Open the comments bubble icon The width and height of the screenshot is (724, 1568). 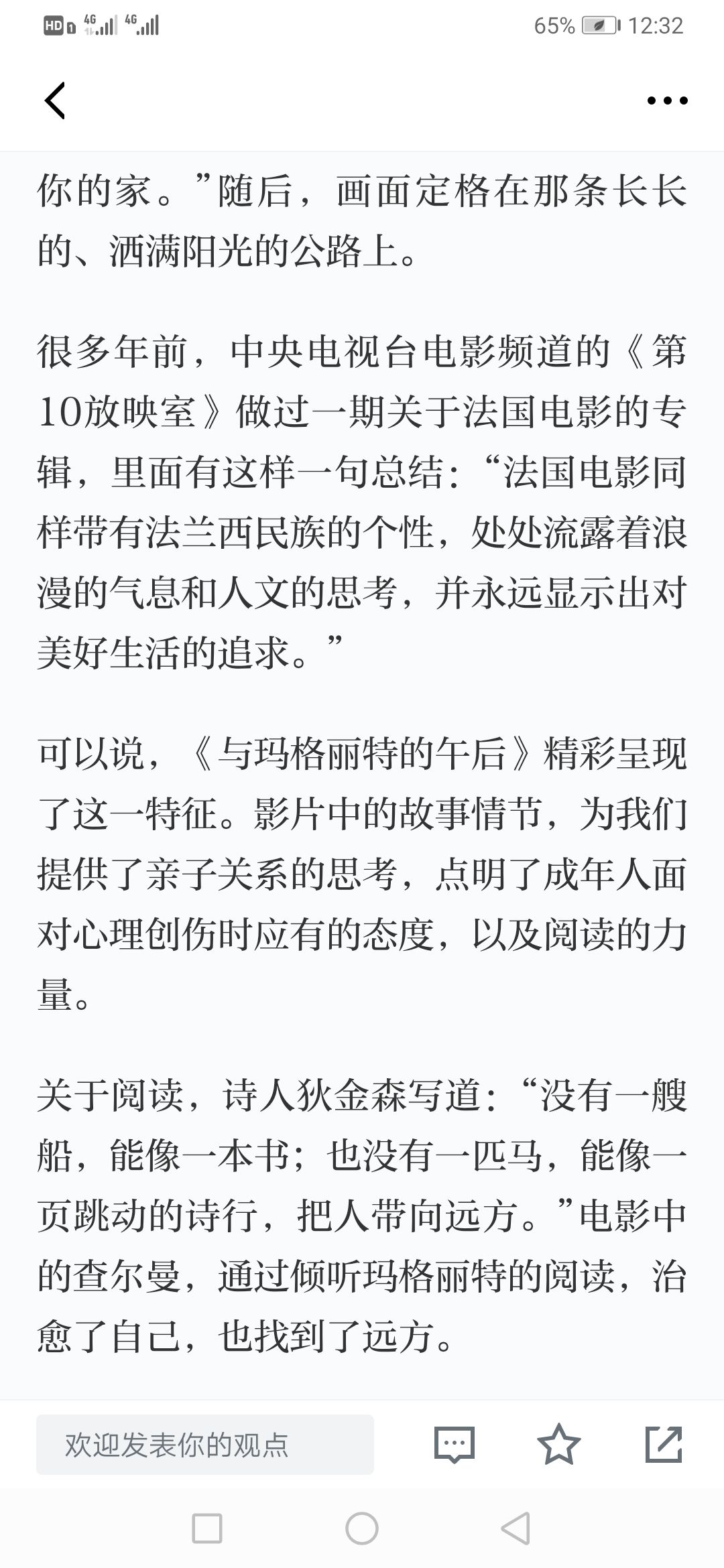(455, 1444)
